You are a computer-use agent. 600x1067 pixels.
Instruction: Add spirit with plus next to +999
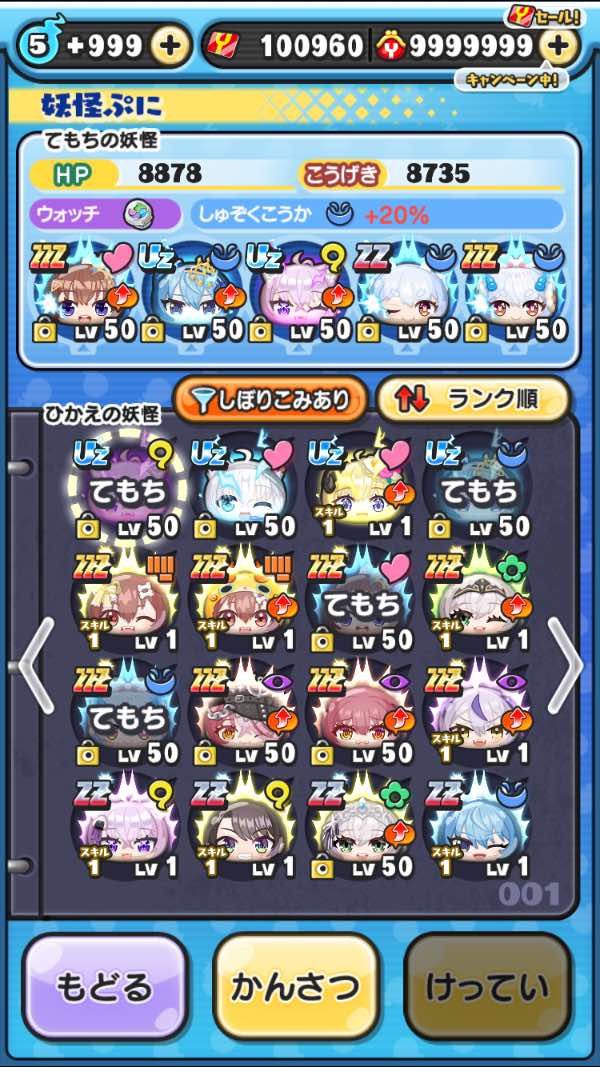click(x=169, y=47)
